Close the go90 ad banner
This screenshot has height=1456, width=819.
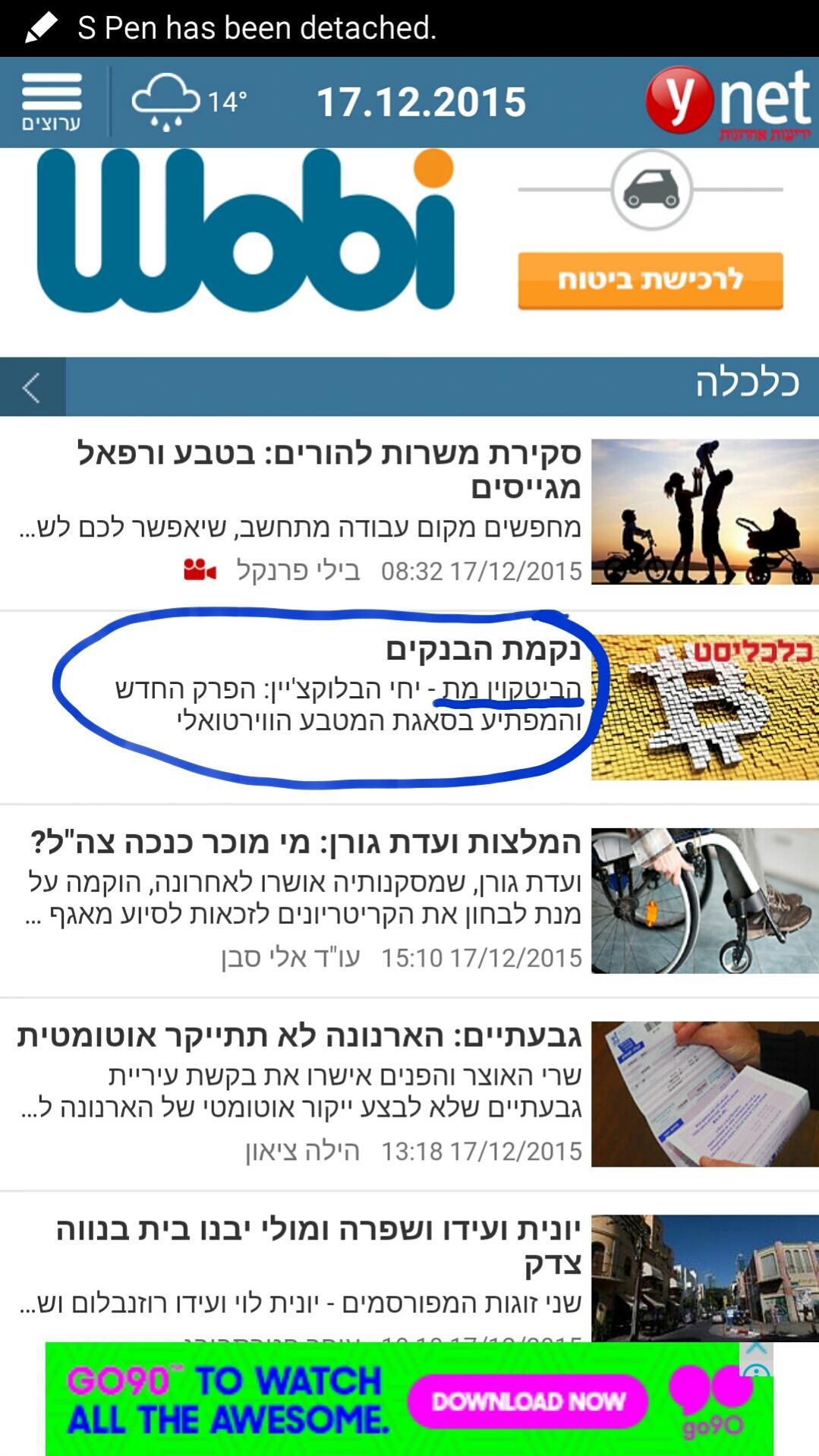(756, 1350)
